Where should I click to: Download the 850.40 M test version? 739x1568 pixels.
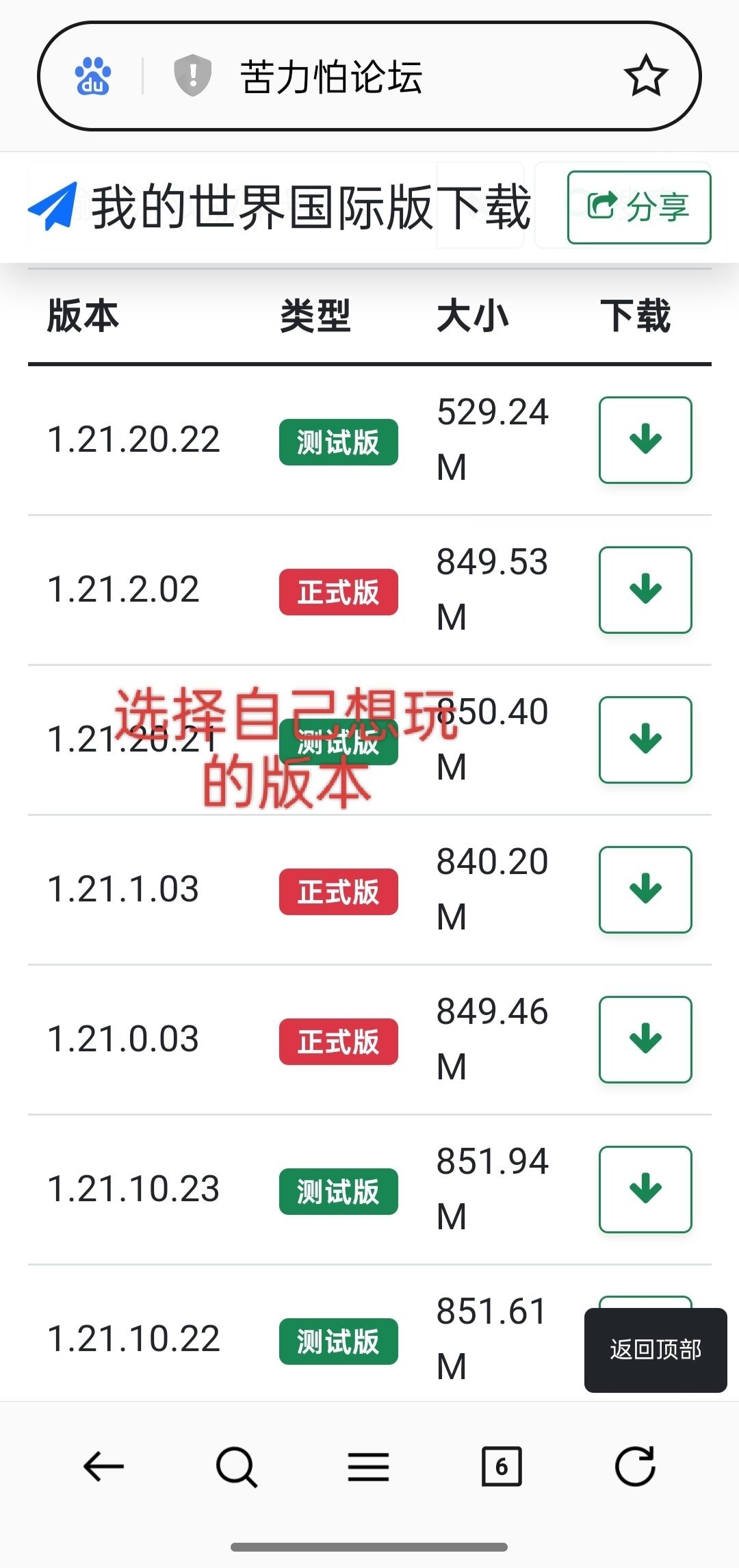tap(645, 739)
